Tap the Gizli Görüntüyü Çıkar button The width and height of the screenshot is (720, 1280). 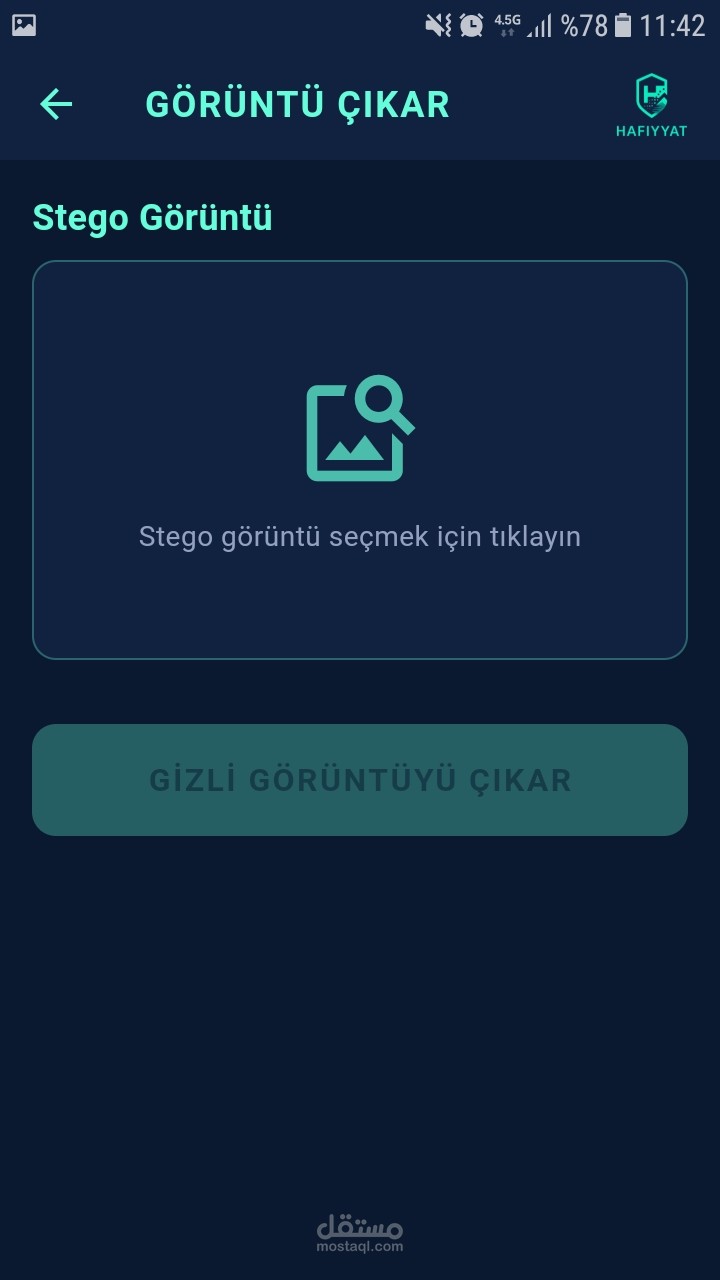click(360, 780)
